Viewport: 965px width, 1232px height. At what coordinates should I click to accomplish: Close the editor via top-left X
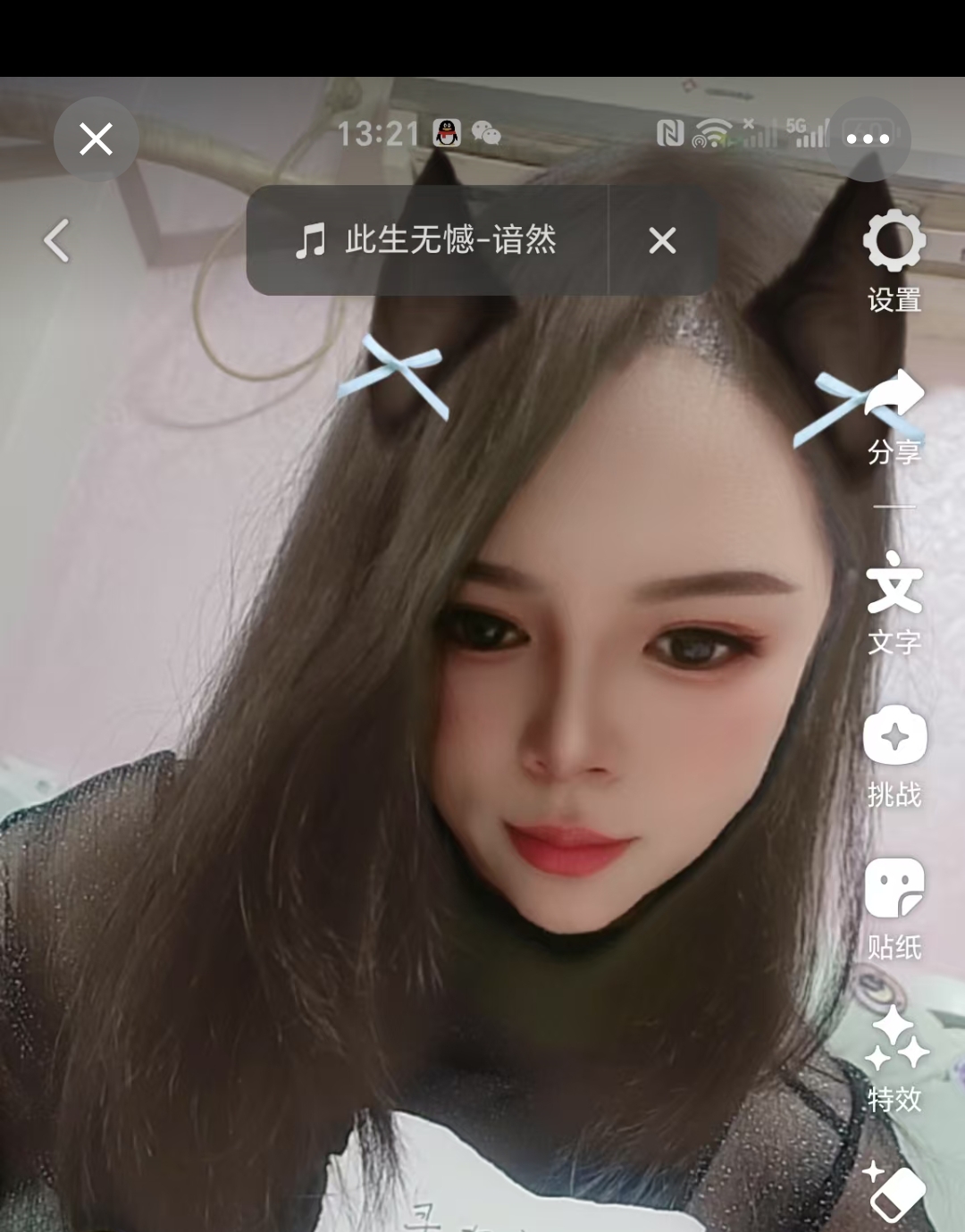96,138
